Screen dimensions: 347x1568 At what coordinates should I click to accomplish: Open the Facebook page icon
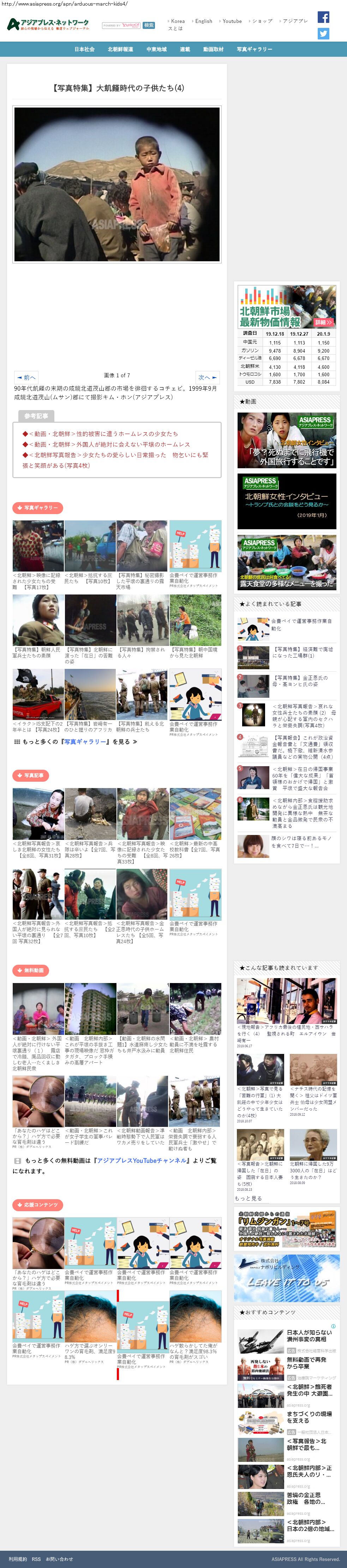point(323,17)
